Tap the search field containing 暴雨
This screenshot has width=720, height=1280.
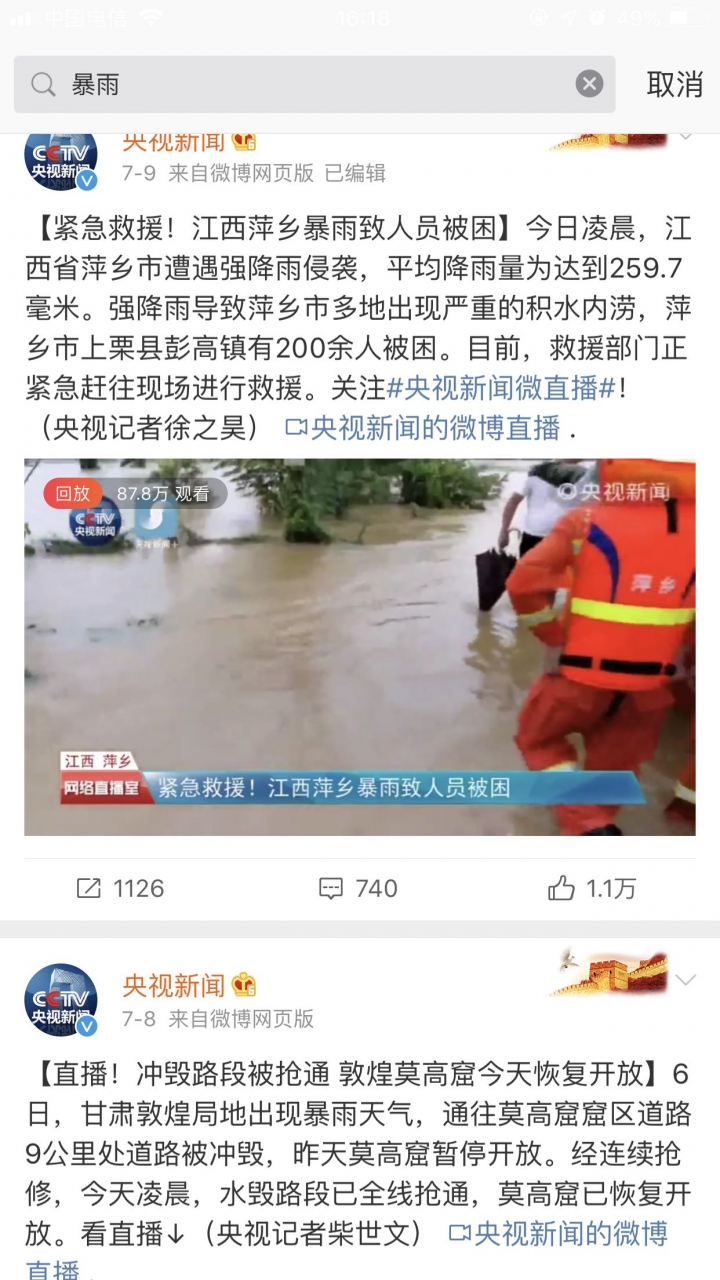pyautogui.click(x=300, y=85)
